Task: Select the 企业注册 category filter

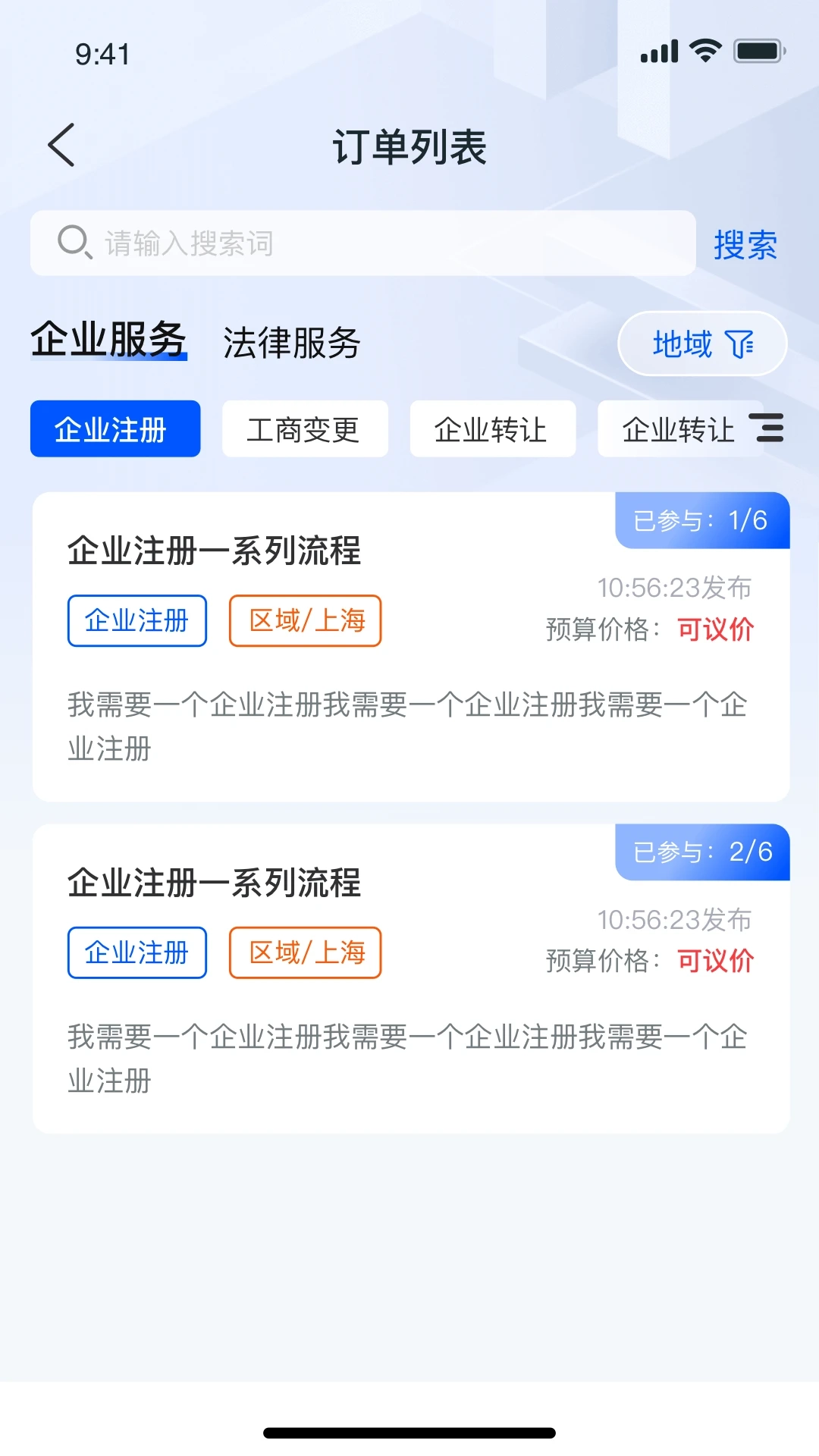Action: (x=115, y=429)
